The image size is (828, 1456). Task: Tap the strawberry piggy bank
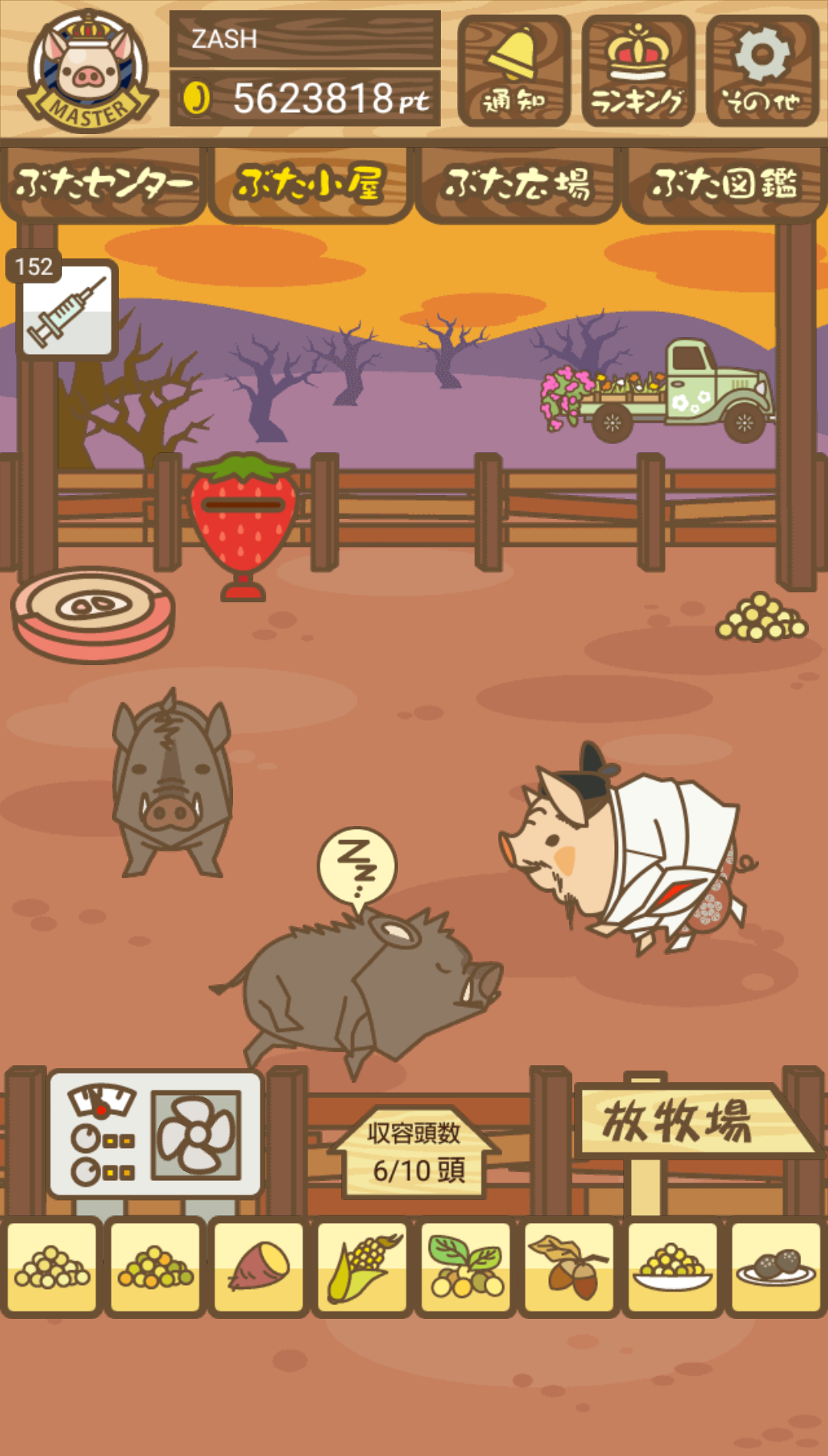[x=242, y=525]
